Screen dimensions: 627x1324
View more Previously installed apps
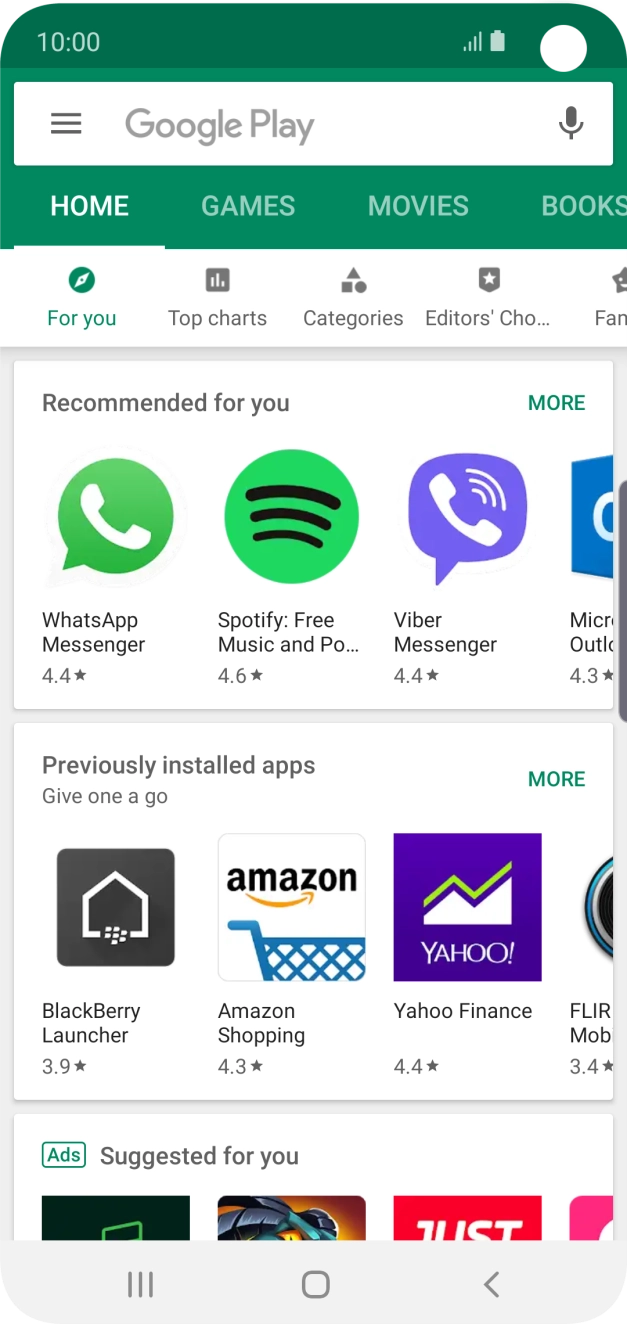coord(556,779)
